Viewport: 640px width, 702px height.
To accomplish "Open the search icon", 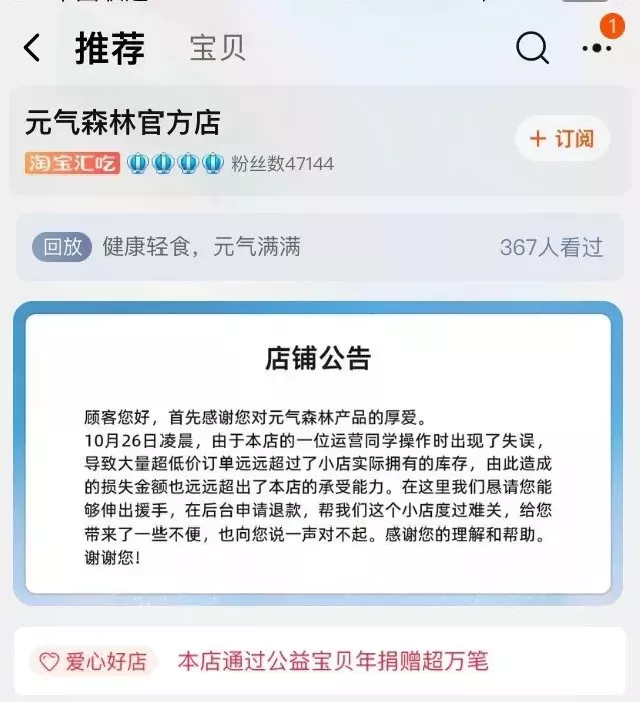I will [x=532, y=47].
